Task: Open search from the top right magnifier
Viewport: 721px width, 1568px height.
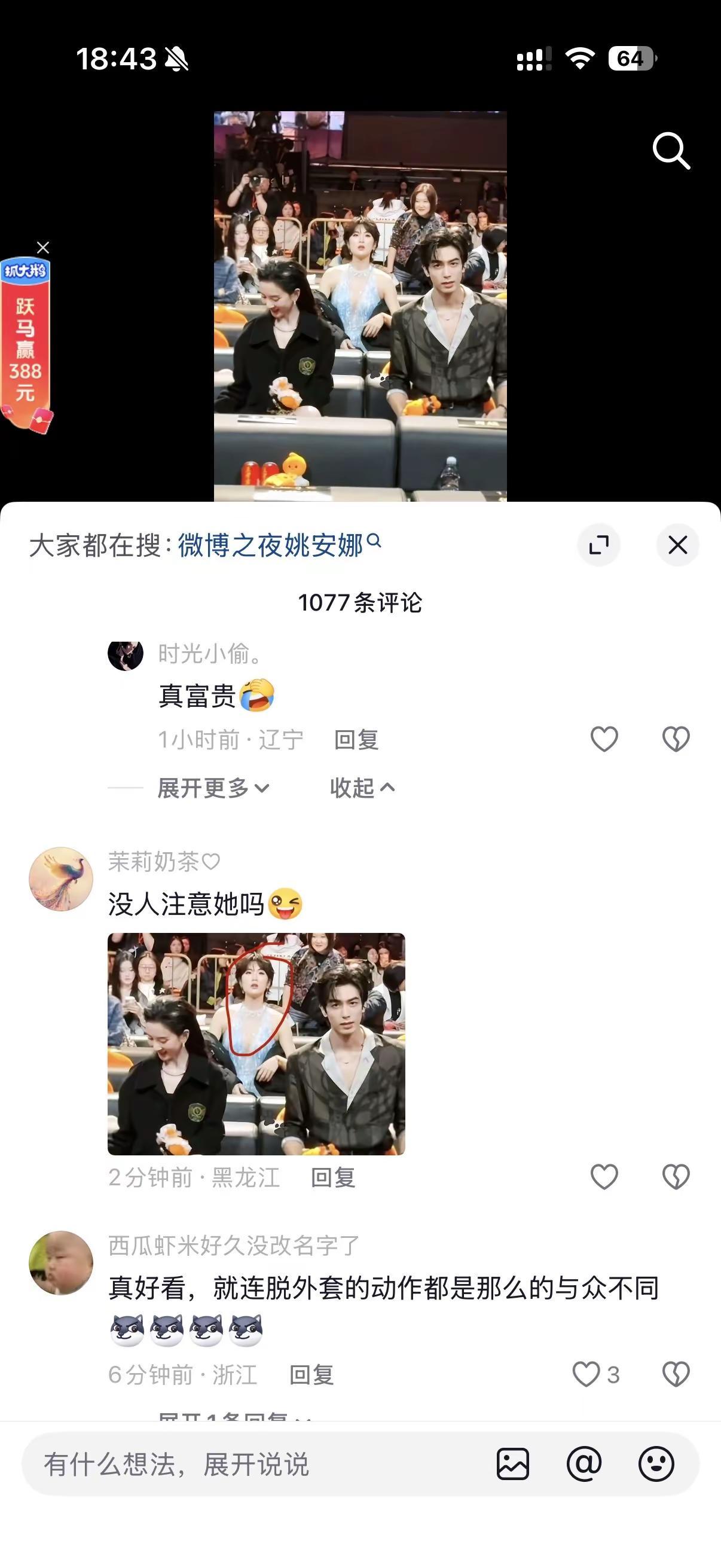Action: (671, 151)
